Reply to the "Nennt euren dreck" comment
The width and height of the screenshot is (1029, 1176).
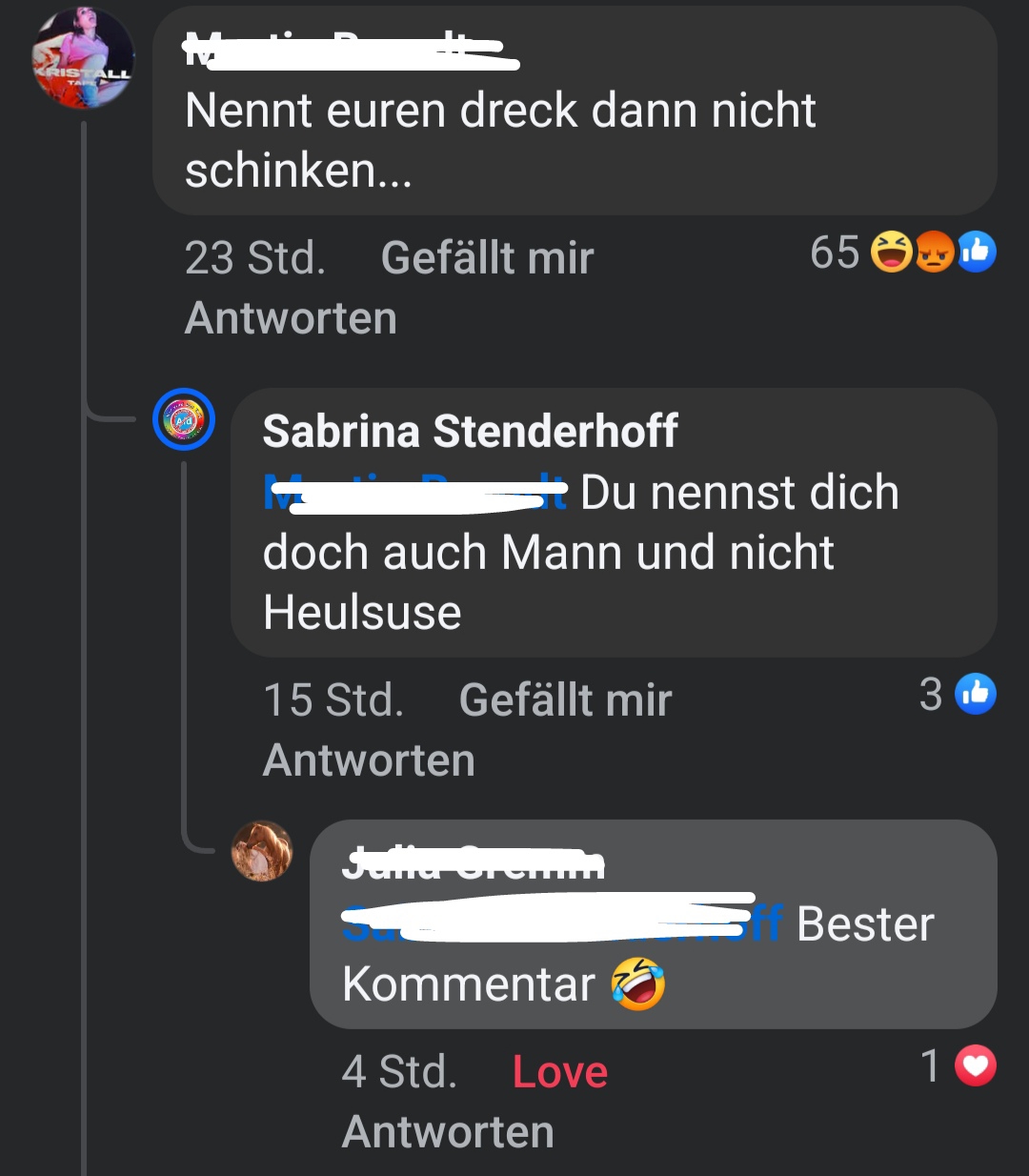click(x=291, y=318)
